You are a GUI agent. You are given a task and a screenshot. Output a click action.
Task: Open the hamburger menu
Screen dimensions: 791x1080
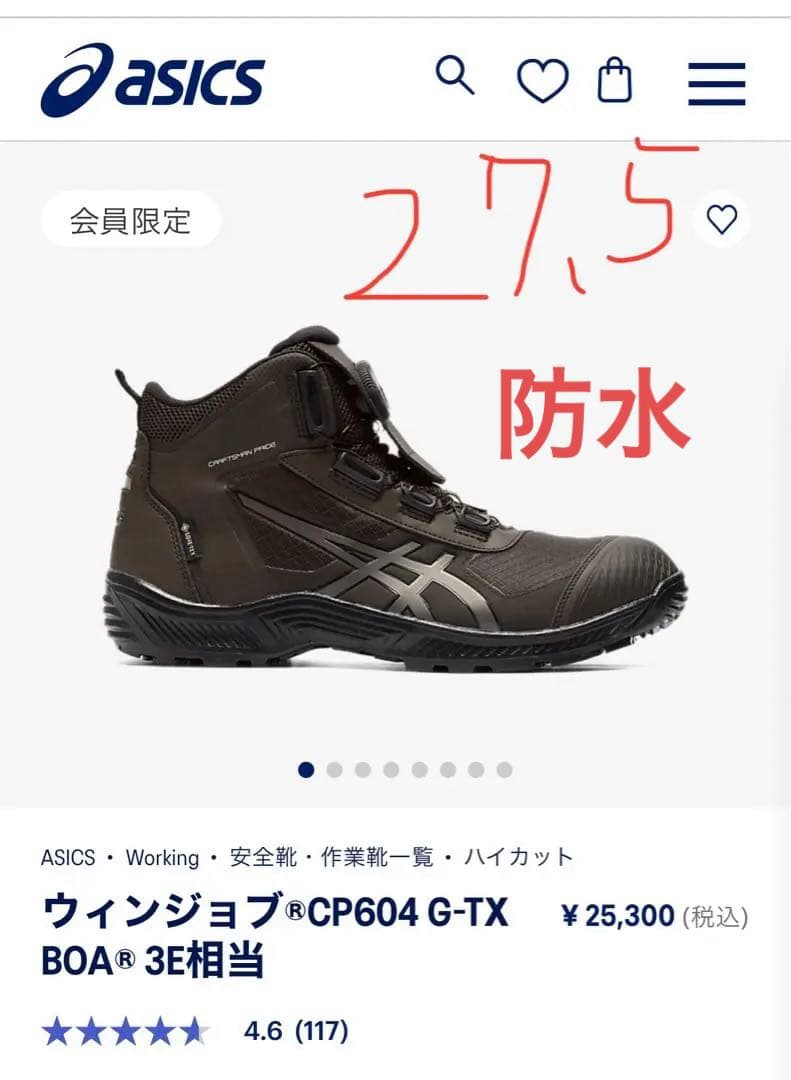tap(716, 83)
